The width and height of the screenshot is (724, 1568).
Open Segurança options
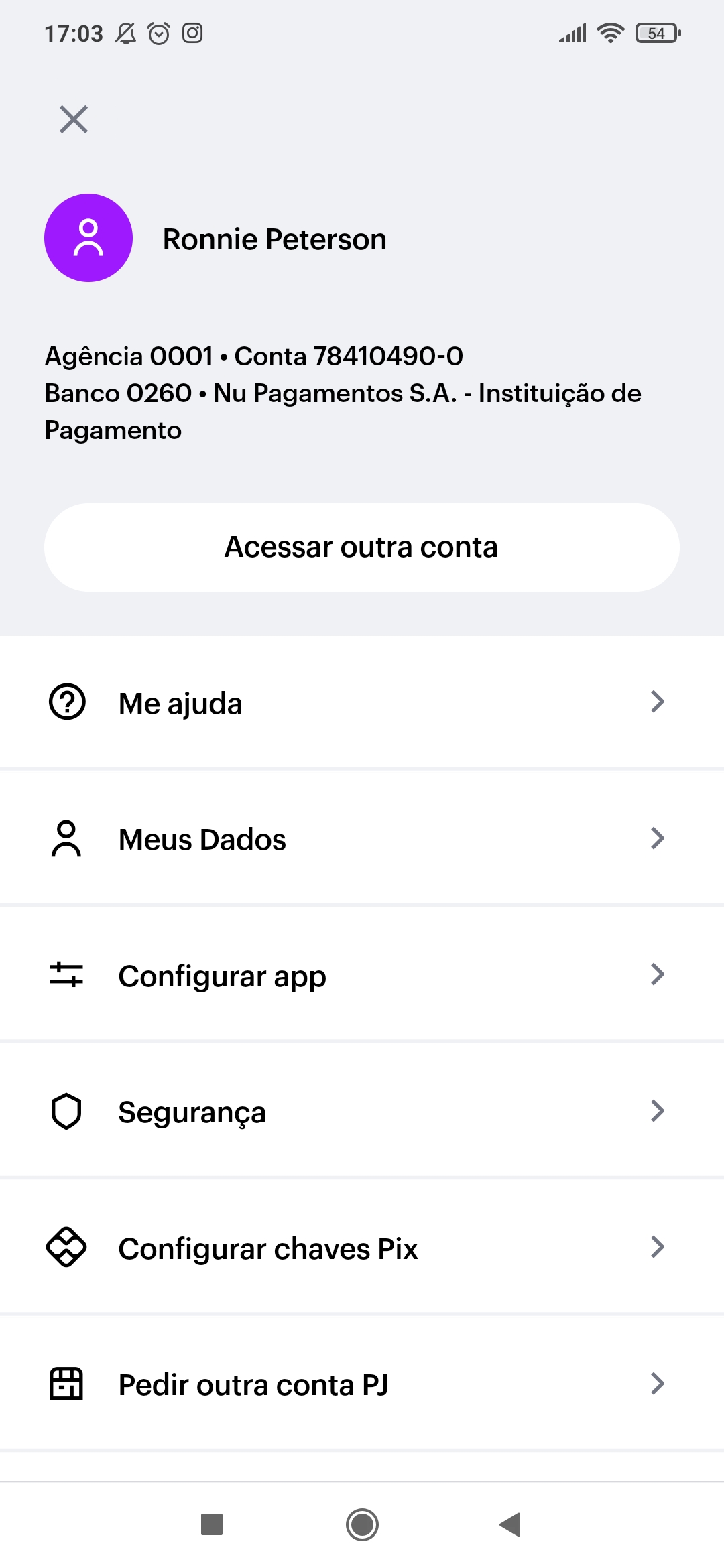(362, 1112)
